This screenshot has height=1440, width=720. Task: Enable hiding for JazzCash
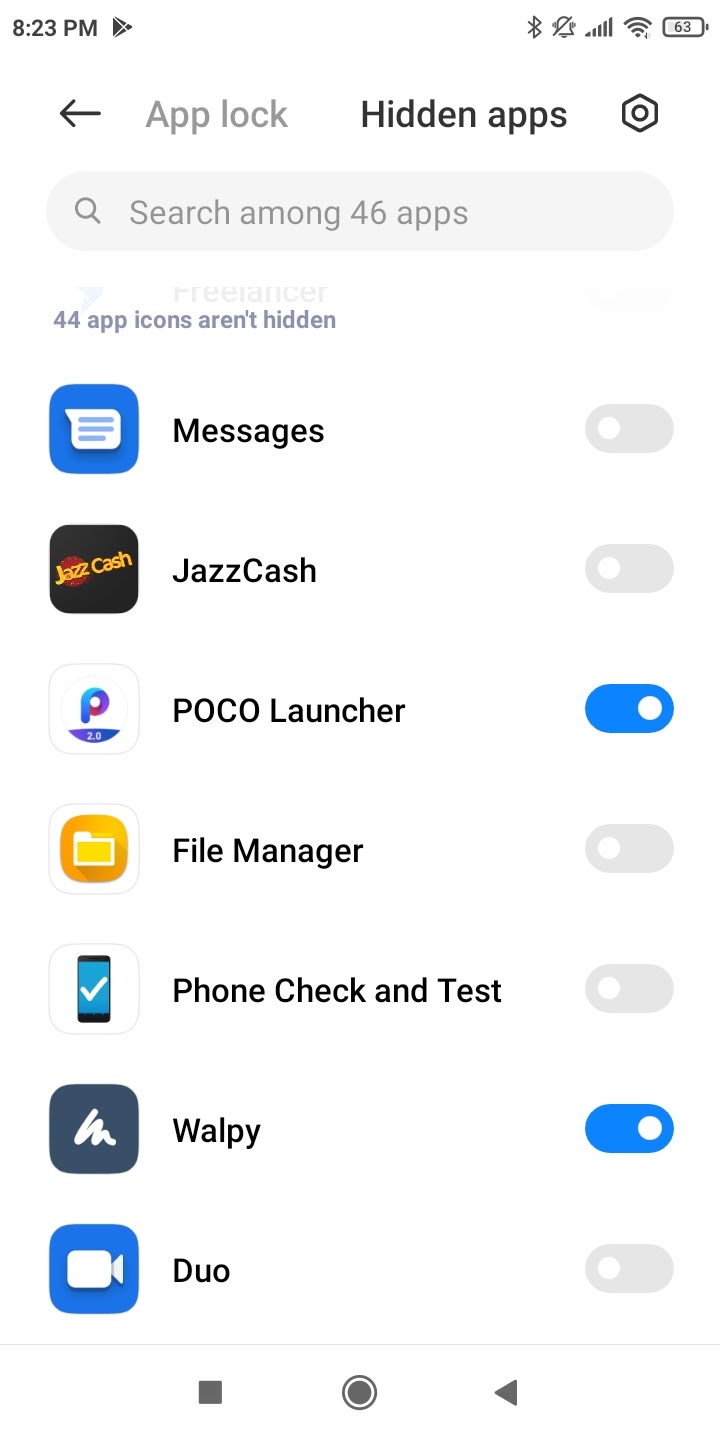pos(629,569)
